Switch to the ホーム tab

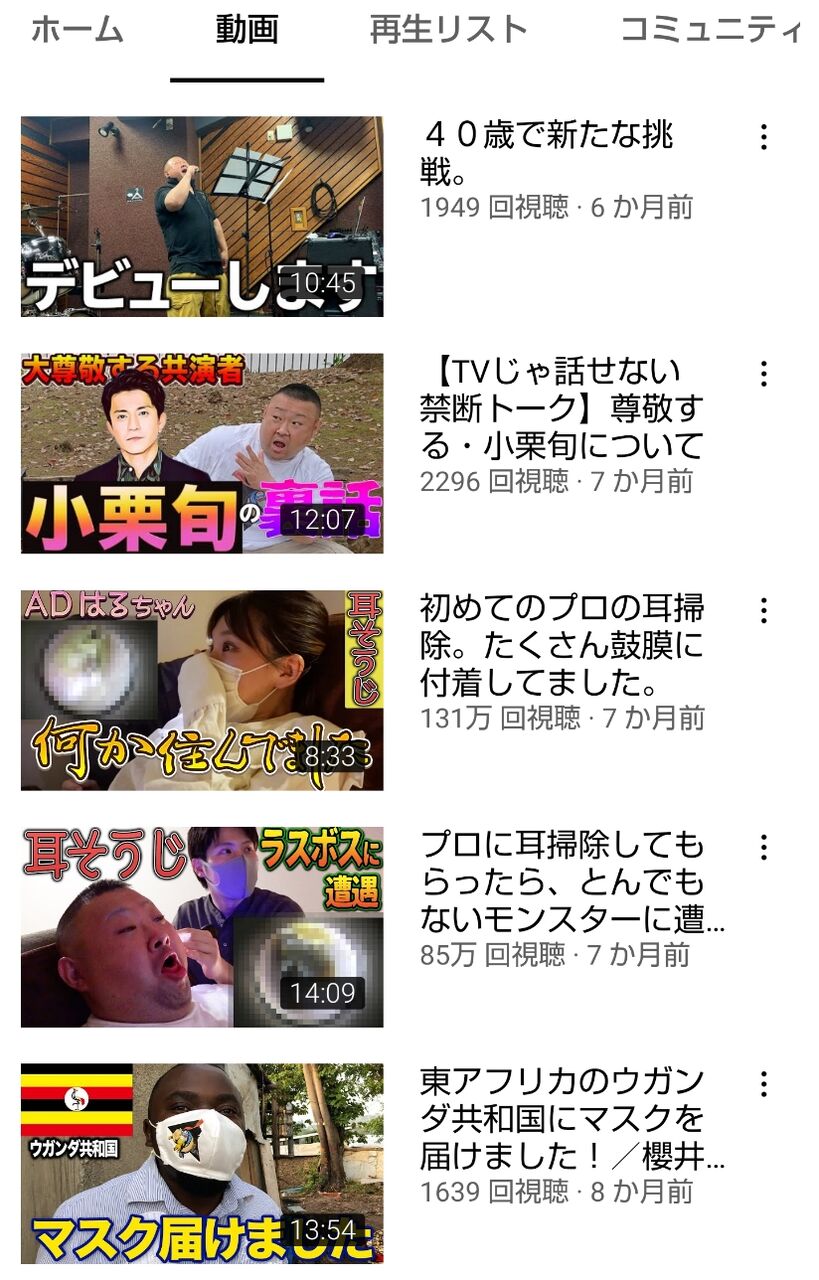pyautogui.click(x=77, y=30)
